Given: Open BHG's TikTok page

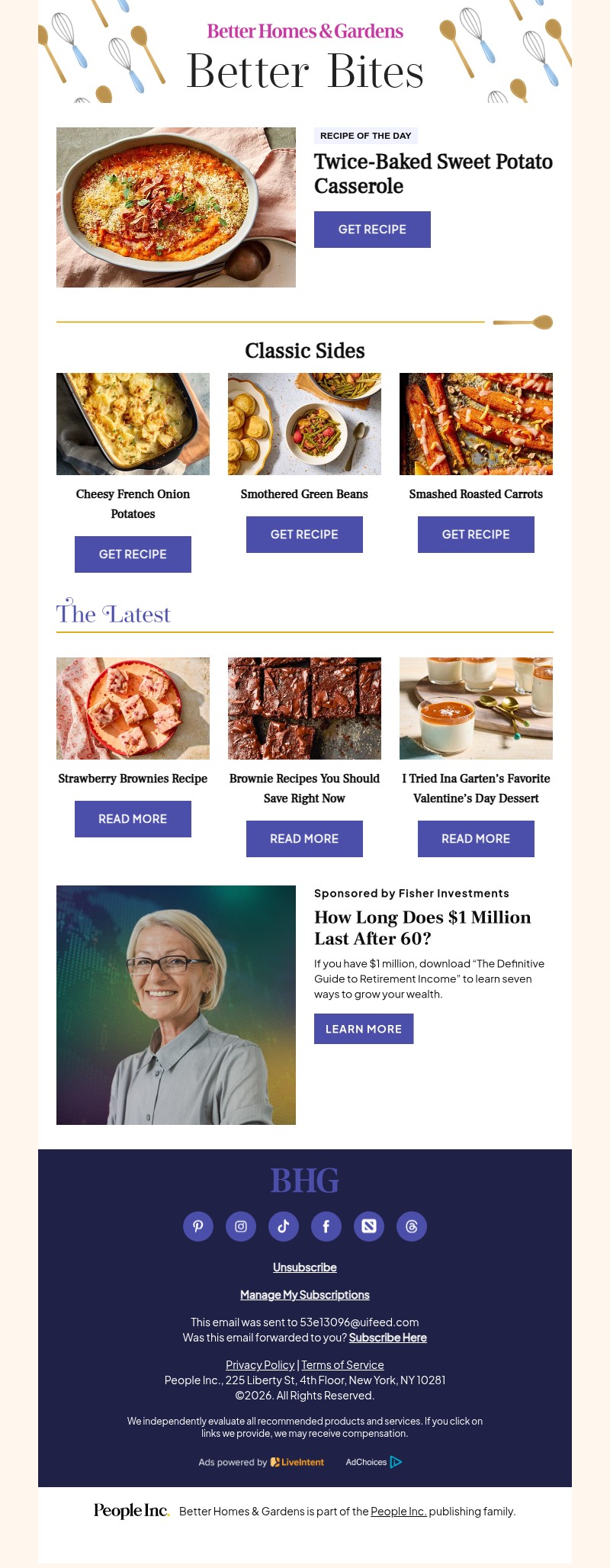Looking at the screenshot, I should click(x=284, y=1226).
